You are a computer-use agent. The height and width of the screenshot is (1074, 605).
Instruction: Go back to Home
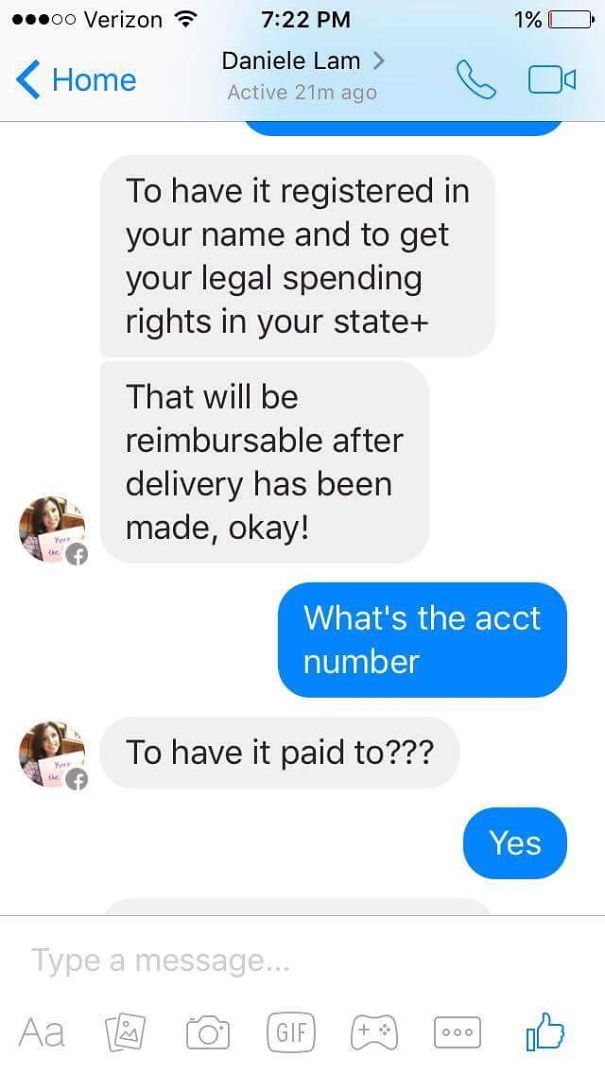point(77,79)
